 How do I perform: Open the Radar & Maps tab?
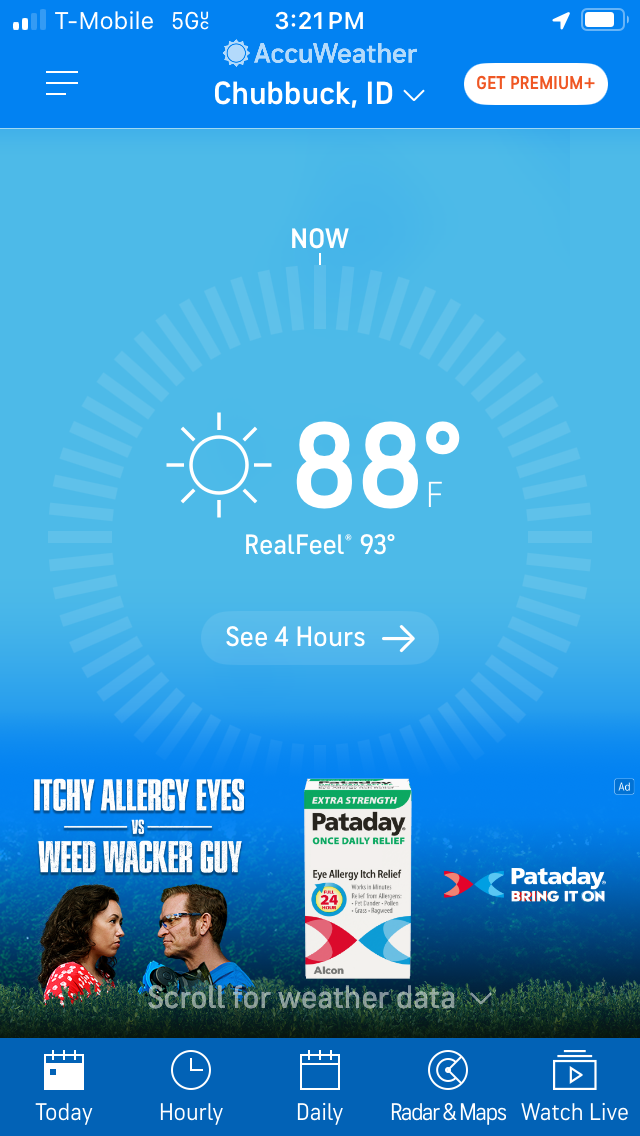448,1087
